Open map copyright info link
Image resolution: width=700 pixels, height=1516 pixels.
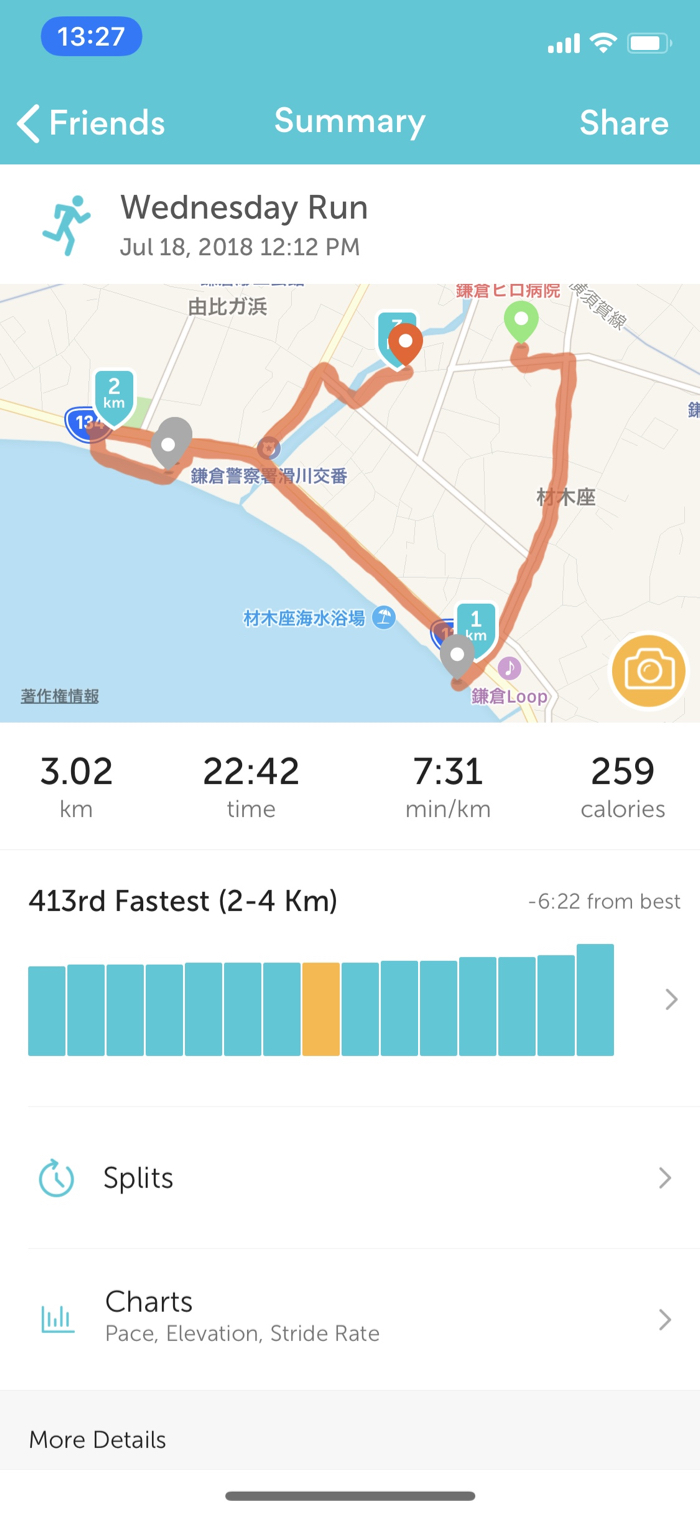tap(60, 696)
